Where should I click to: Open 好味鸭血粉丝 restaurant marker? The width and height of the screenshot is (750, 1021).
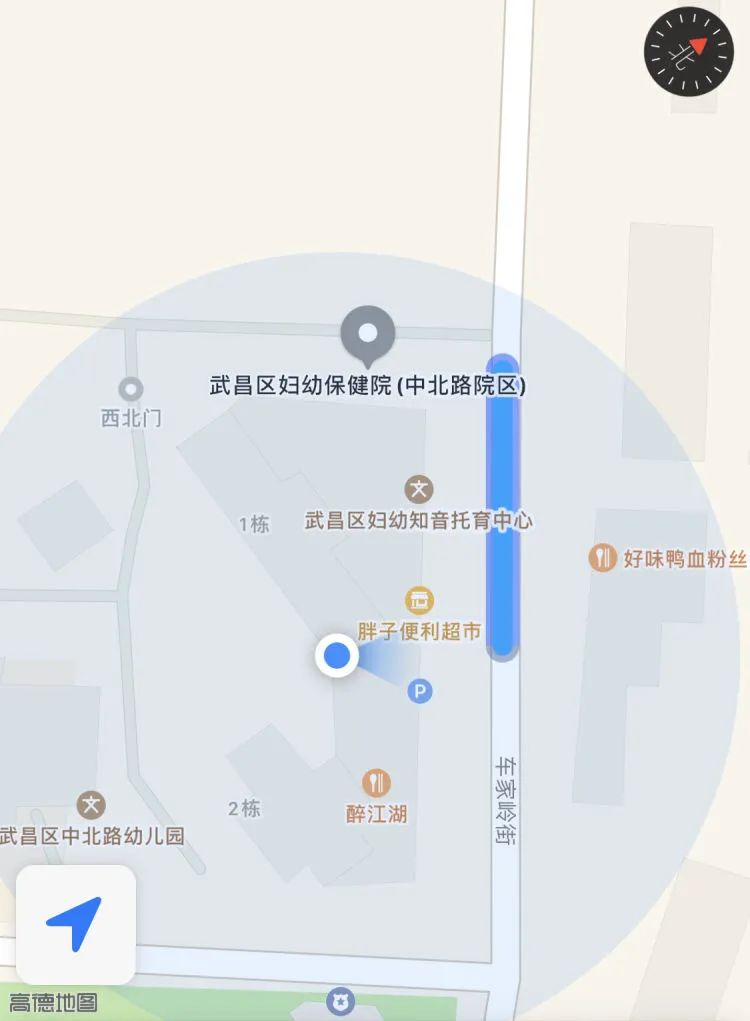(x=603, y=558)
